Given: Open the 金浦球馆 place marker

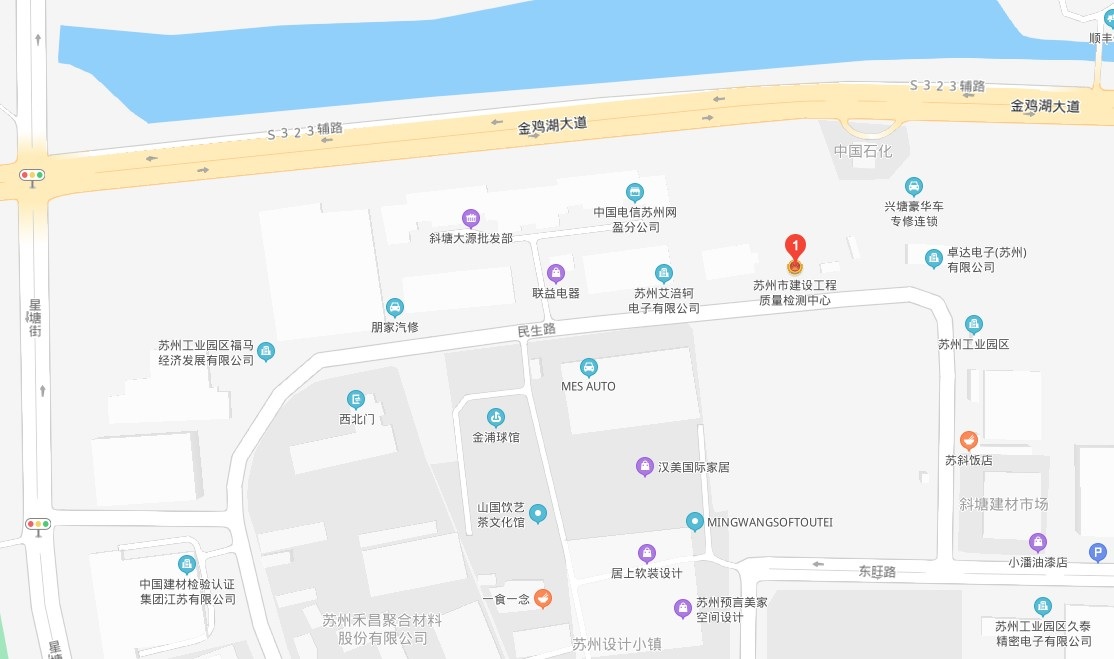Looking at the screenshot, I should pyautogui.click(x=495, y=417).
